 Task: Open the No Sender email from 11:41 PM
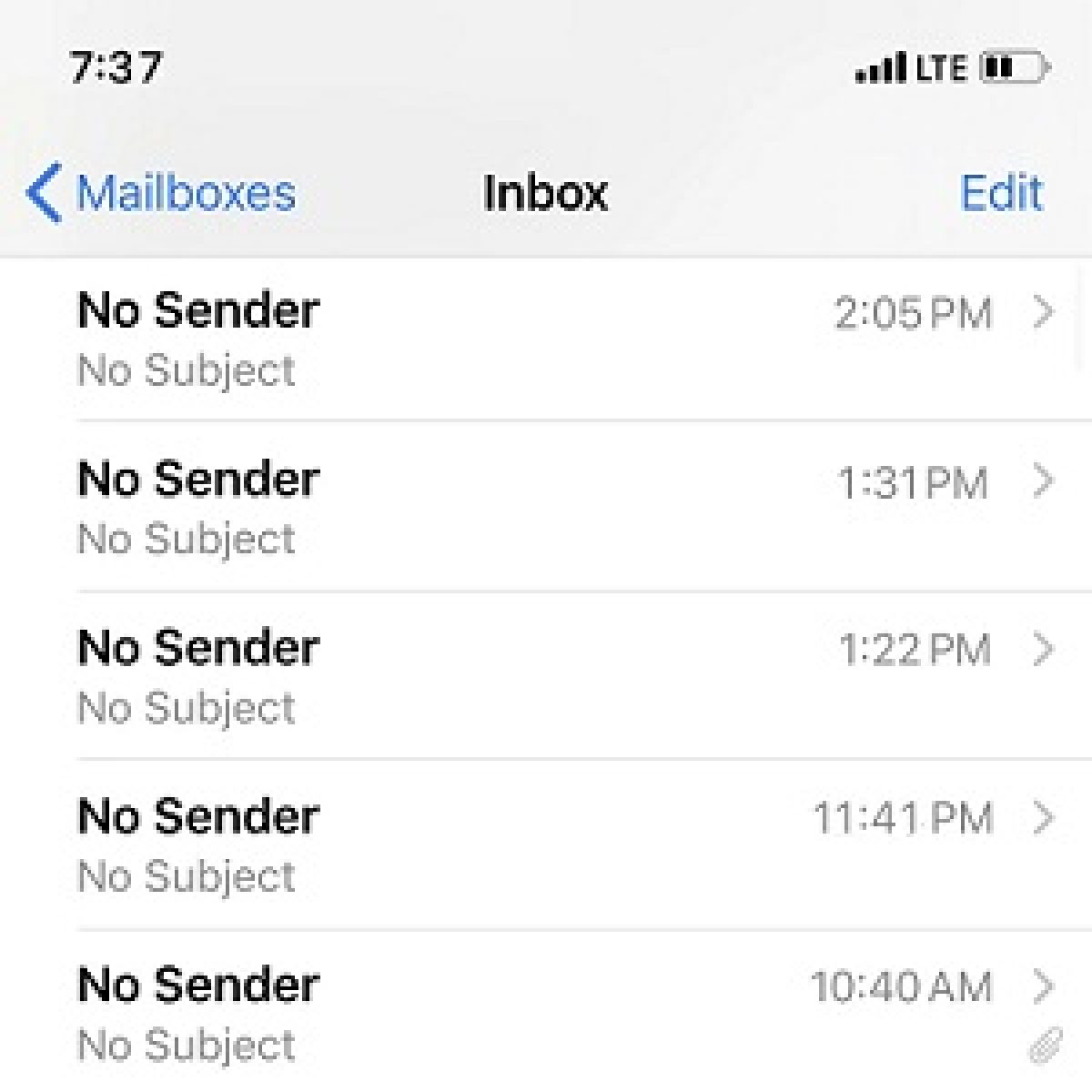546,844
